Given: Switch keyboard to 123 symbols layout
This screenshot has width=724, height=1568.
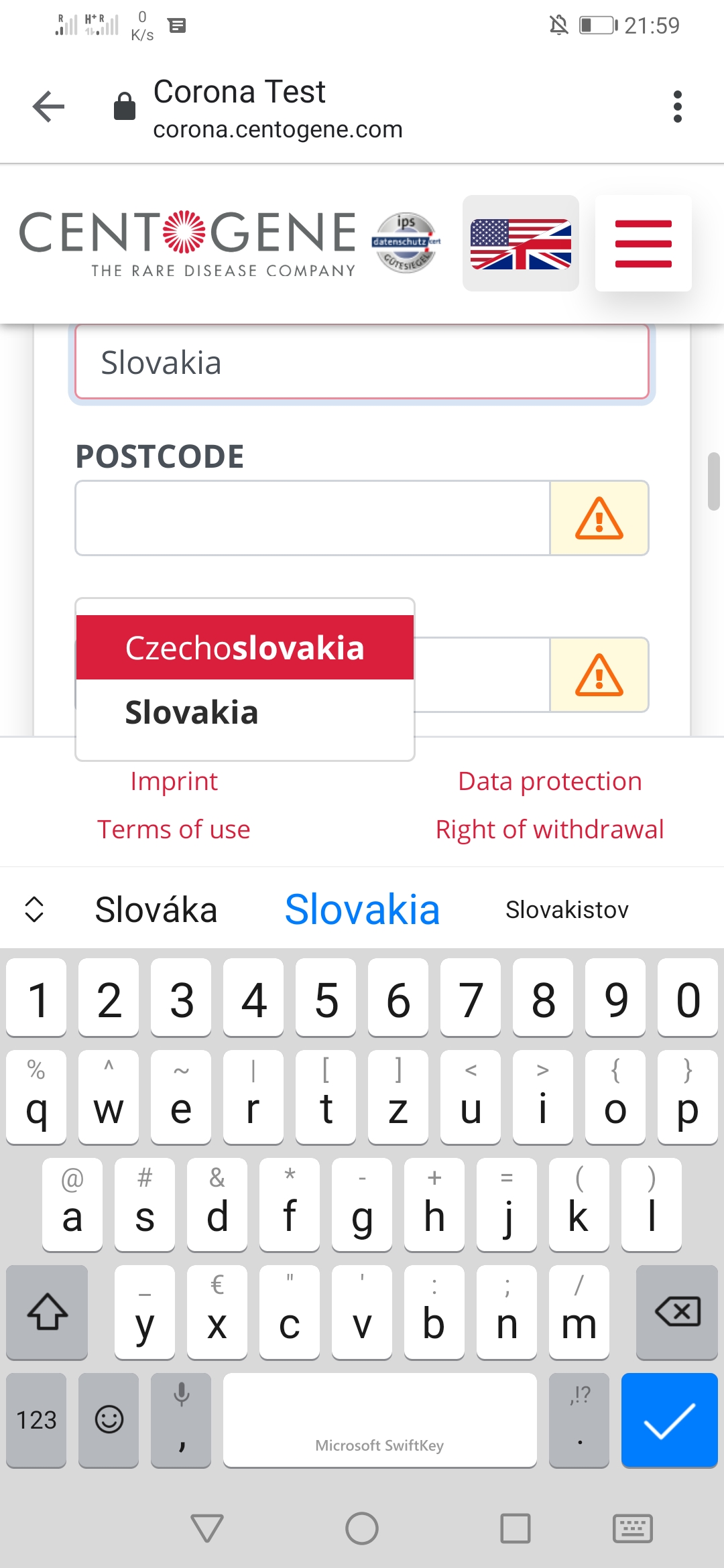Looking at the screenshot, I should (x=36, y=1421).
